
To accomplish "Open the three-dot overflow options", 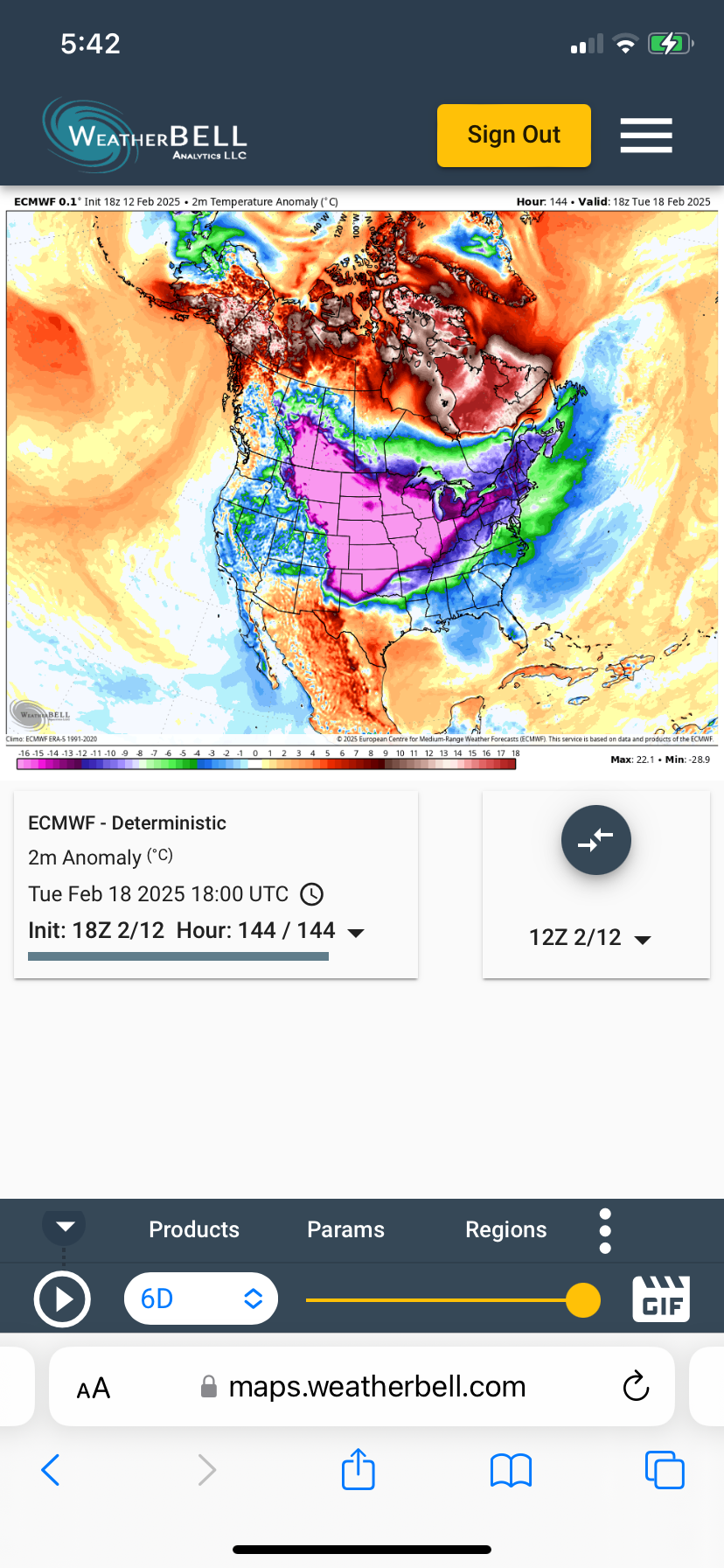I will tap(605, 1231).
